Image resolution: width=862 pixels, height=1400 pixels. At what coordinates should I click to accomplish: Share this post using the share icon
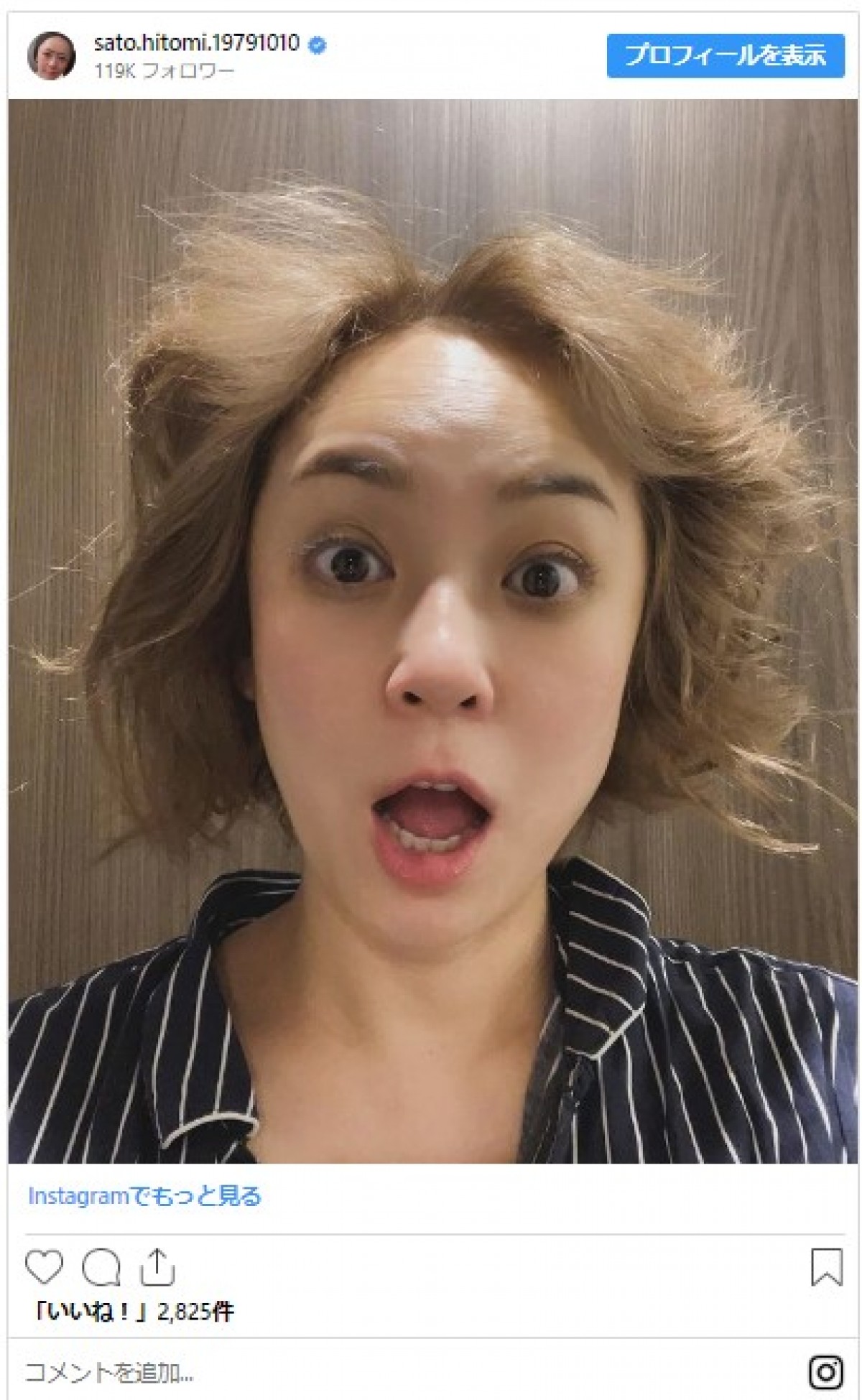[157, 1266]
